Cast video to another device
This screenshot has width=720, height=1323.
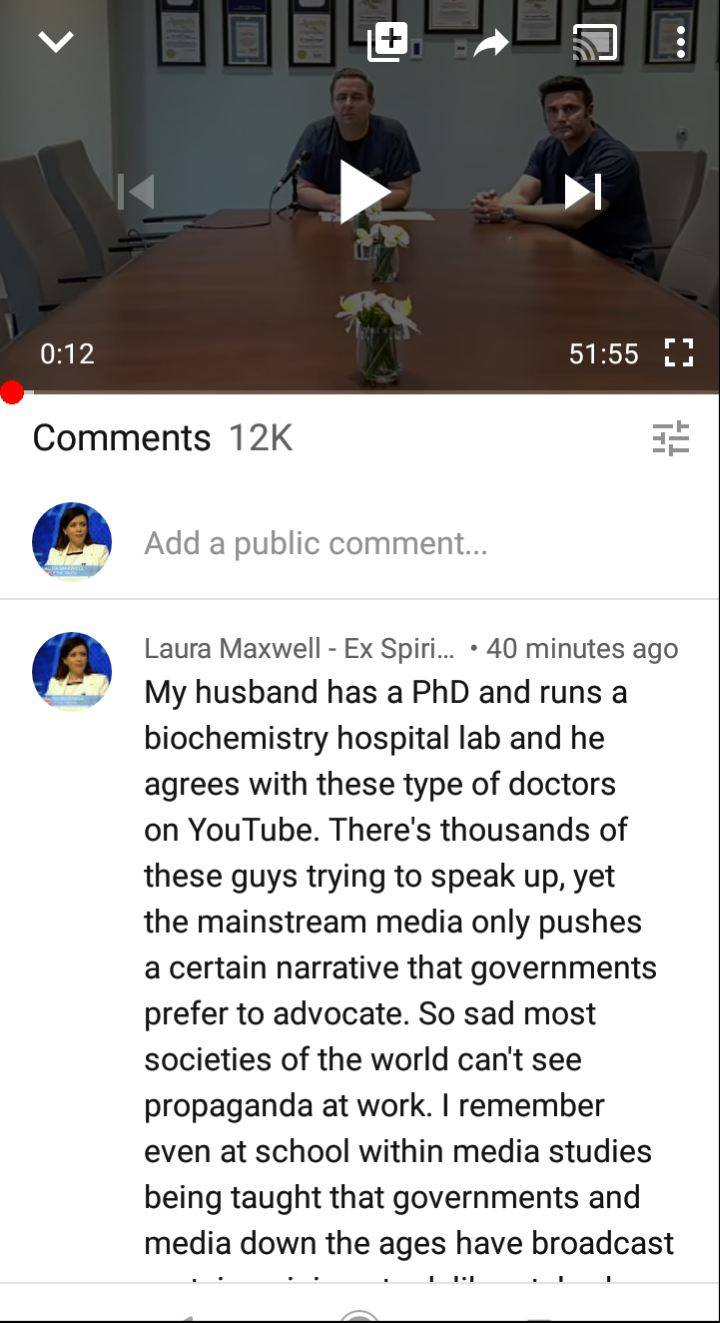[x=594, y=43]
